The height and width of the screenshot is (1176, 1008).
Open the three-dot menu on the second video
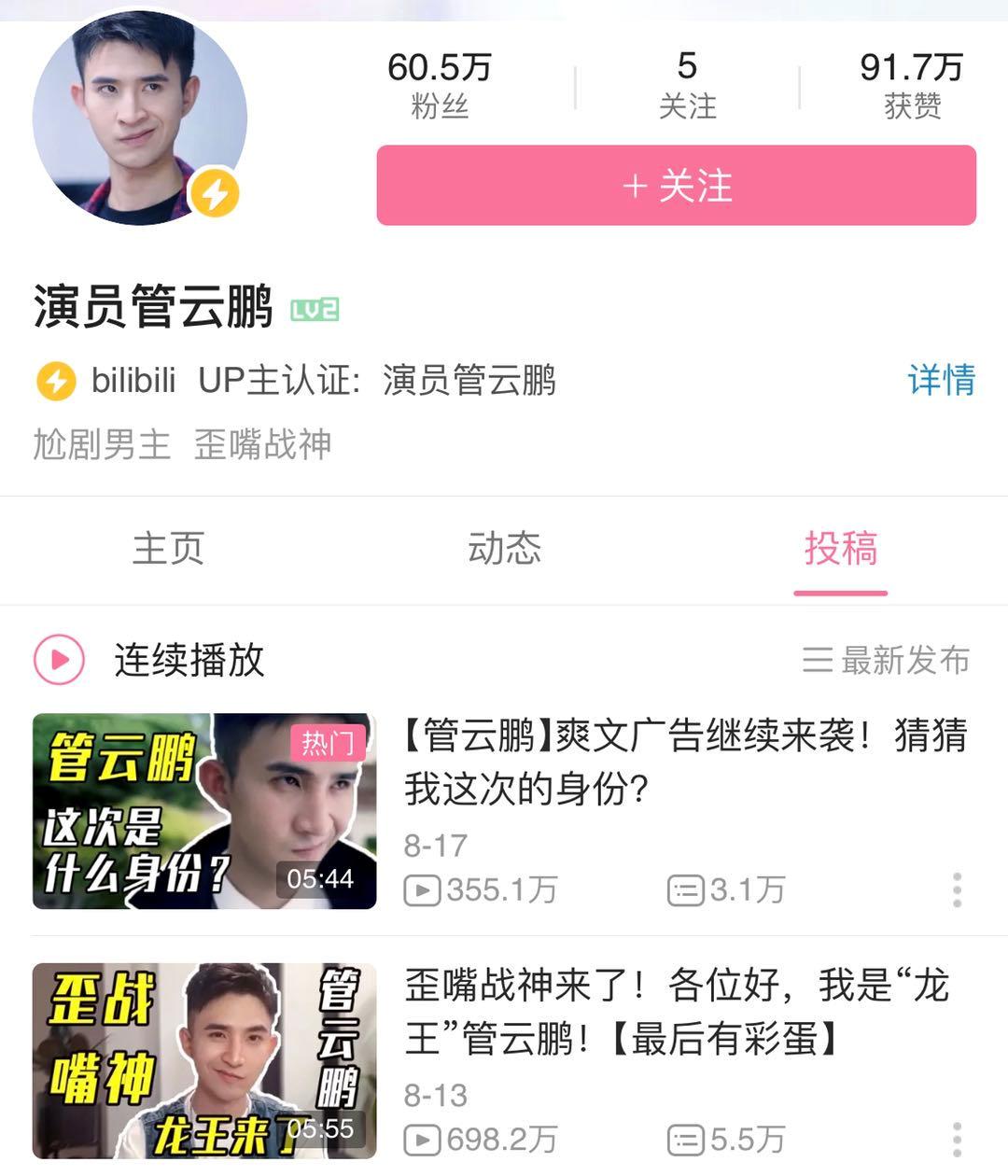957,1140
